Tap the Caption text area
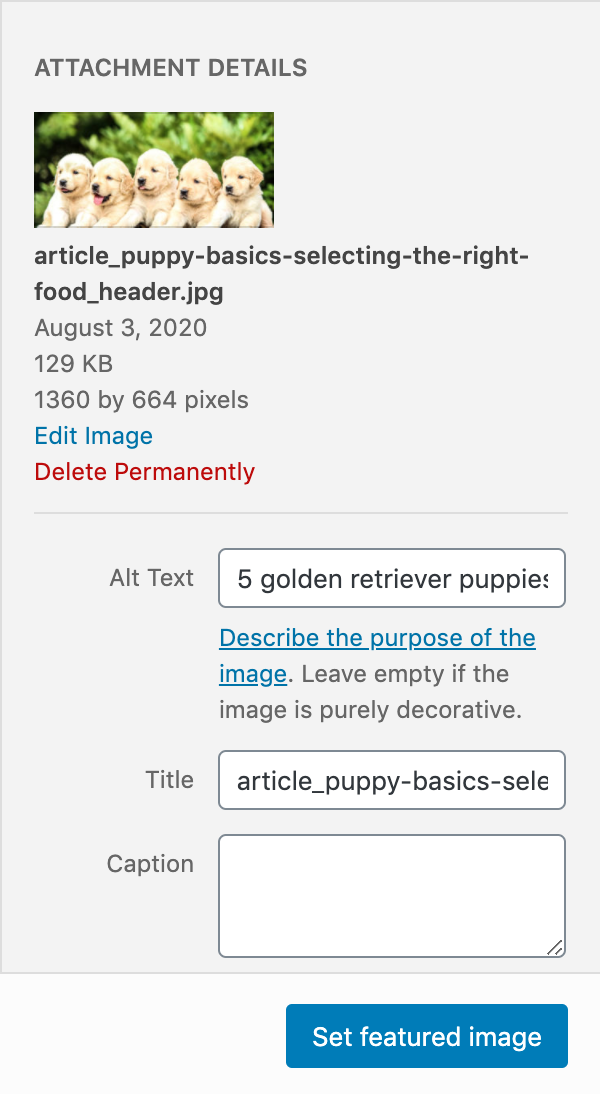Screen dimensions: 600x1094 pyautogui.click(x=392, y=896)
